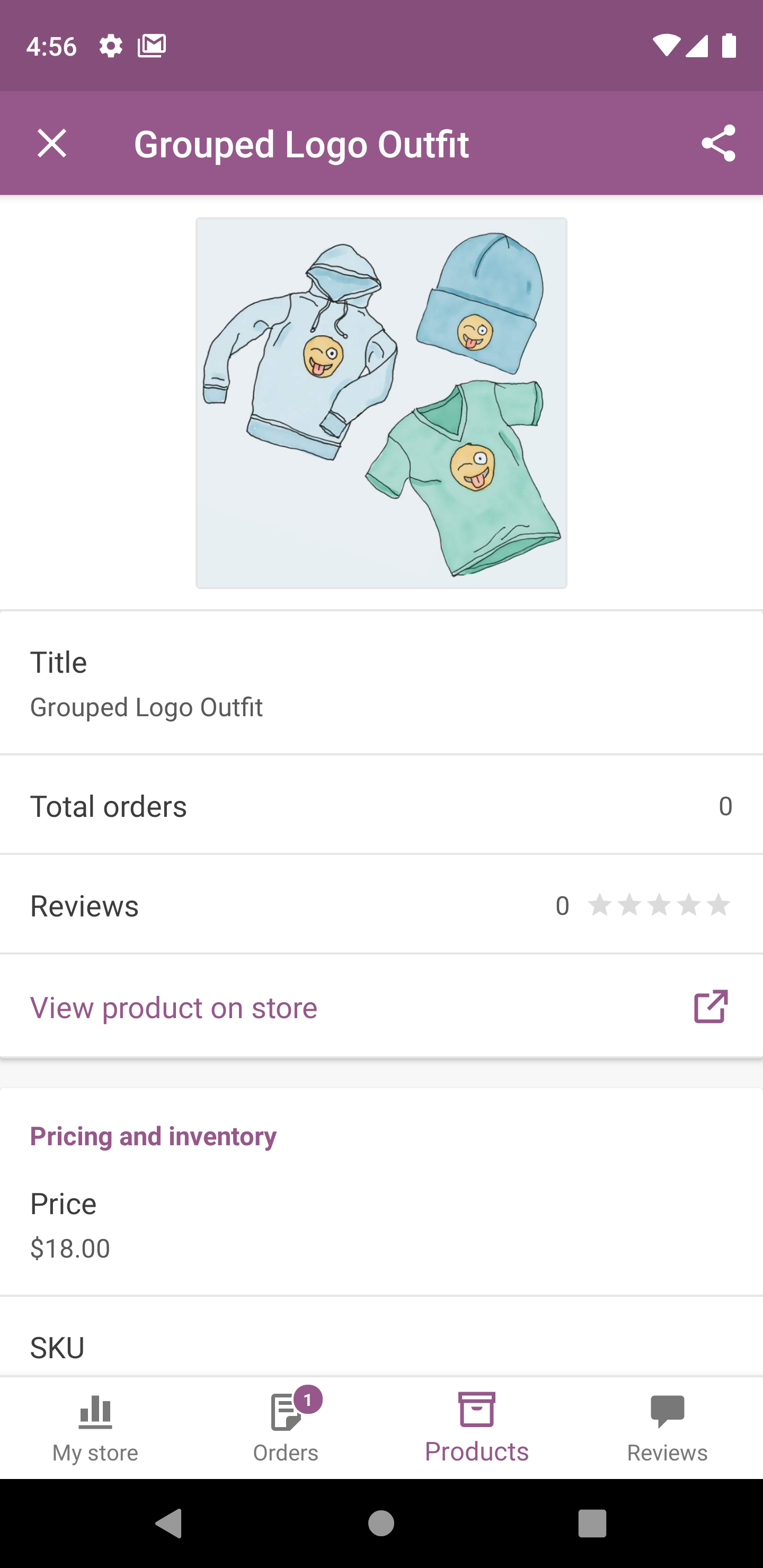Tap the Grouped Logo Outfit product image

pos(381,403)
